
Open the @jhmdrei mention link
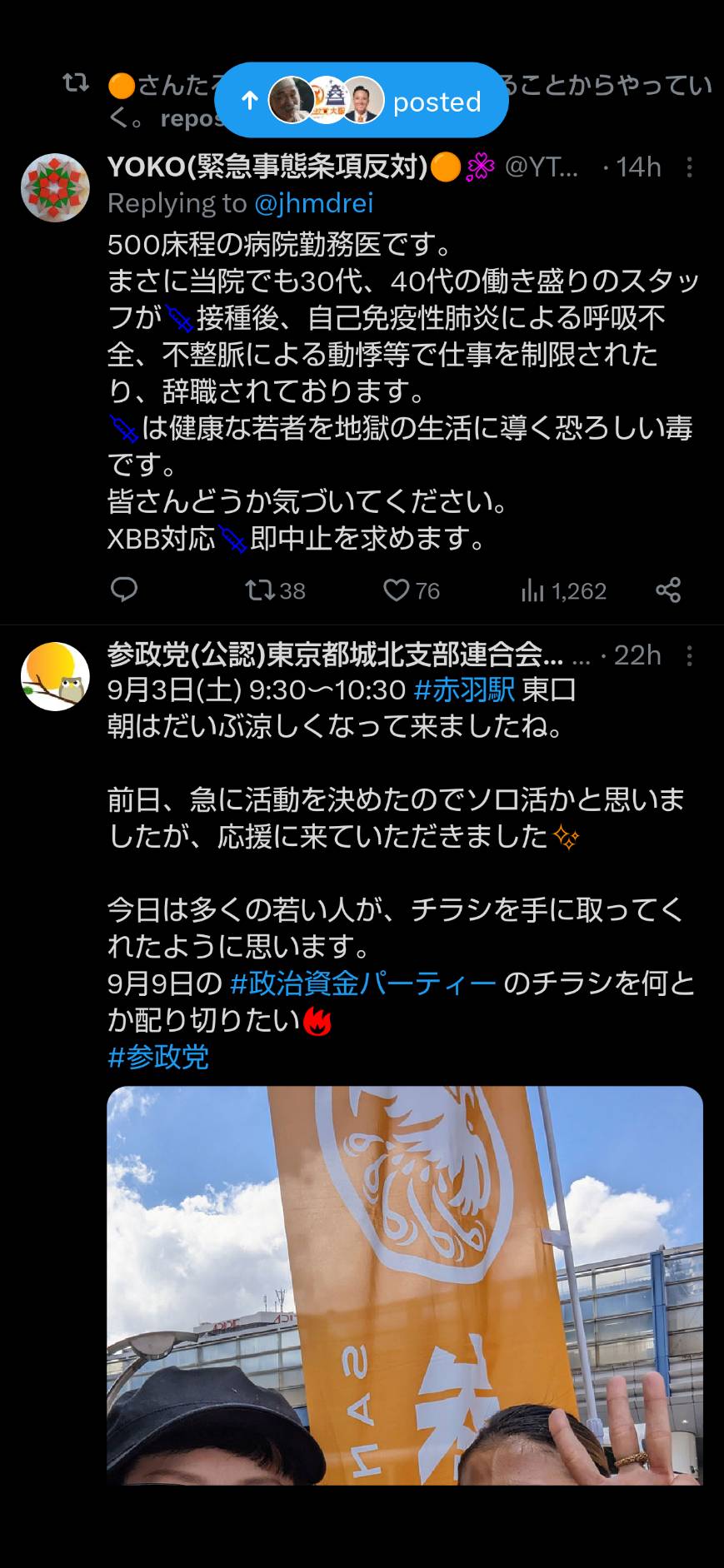[x=313, y=203]
